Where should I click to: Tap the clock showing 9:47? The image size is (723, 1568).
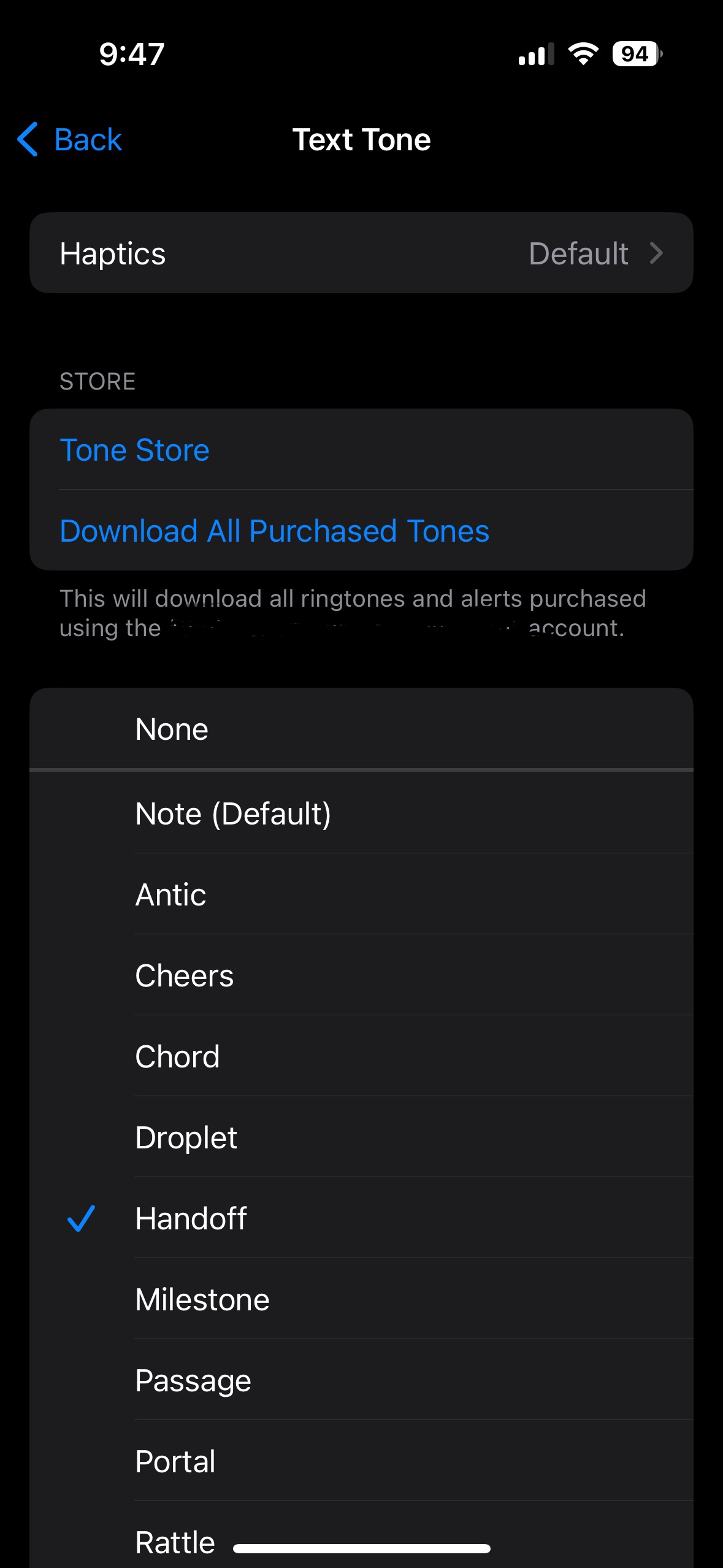(x=132, y=53)
